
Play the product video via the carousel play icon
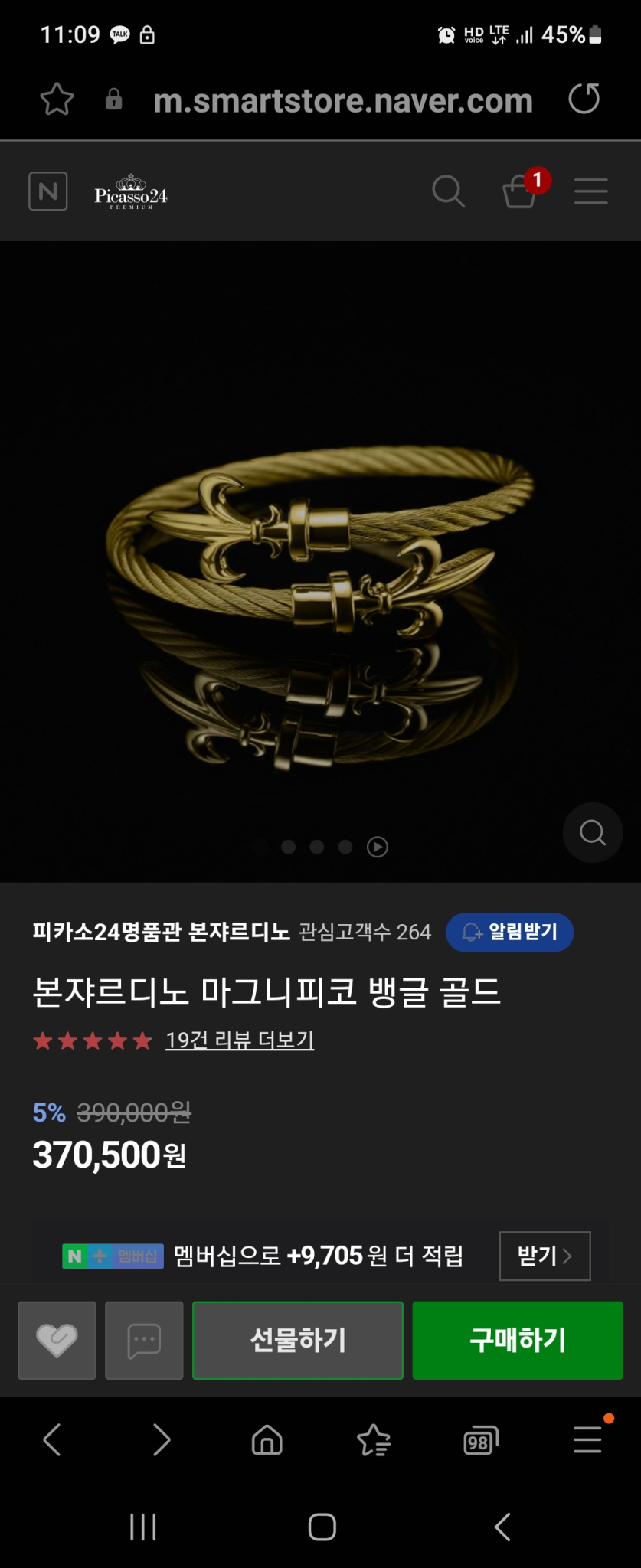377,848
